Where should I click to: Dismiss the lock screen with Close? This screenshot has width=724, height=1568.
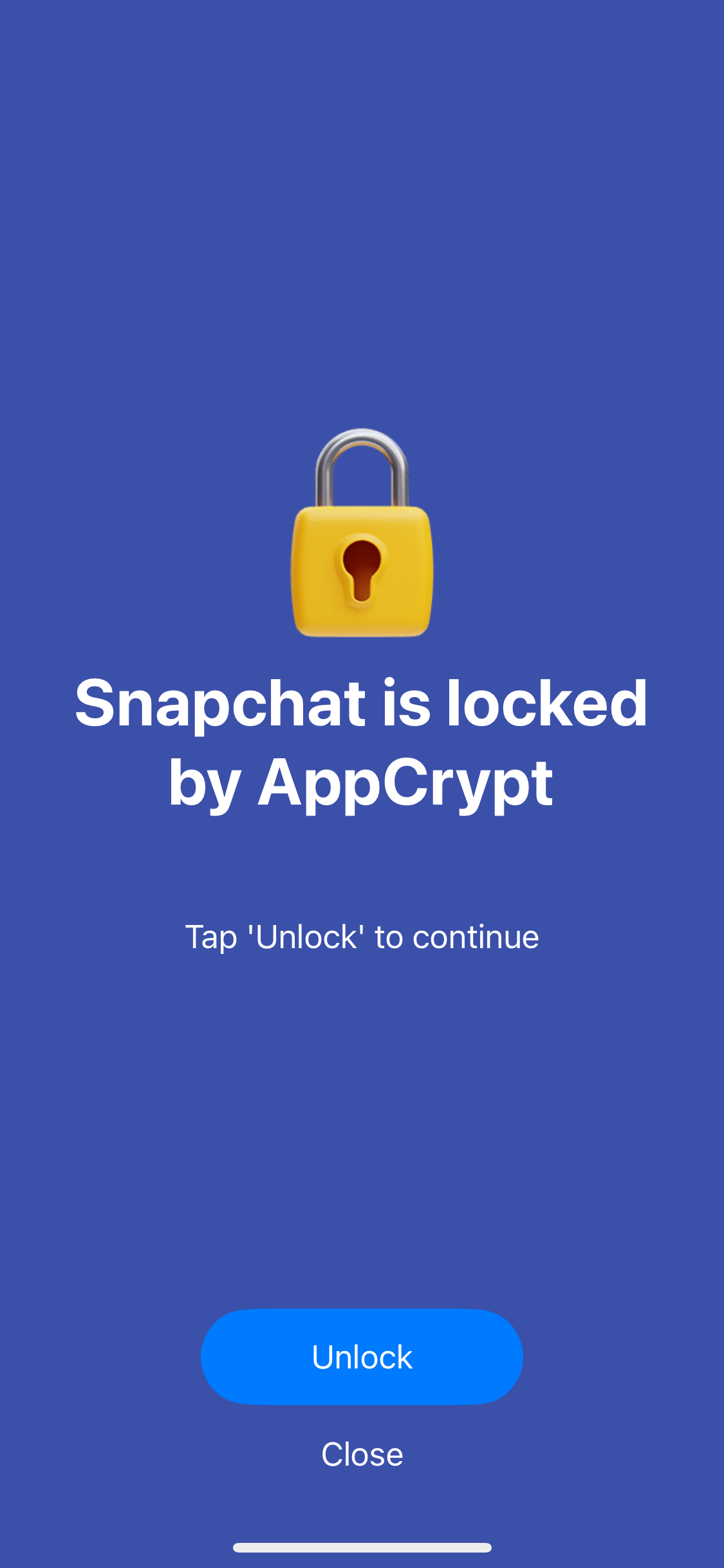pos(362,1454)
